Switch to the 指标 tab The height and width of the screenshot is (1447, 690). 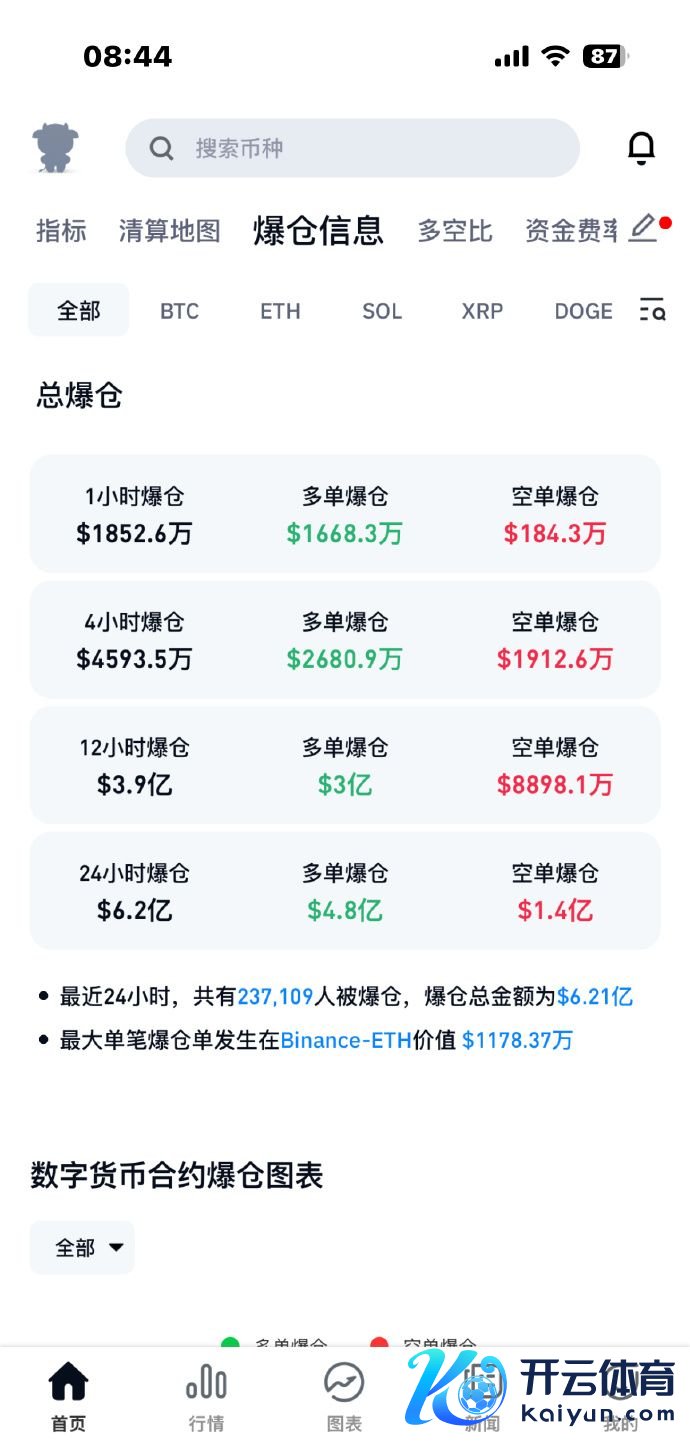click(62, 231)
